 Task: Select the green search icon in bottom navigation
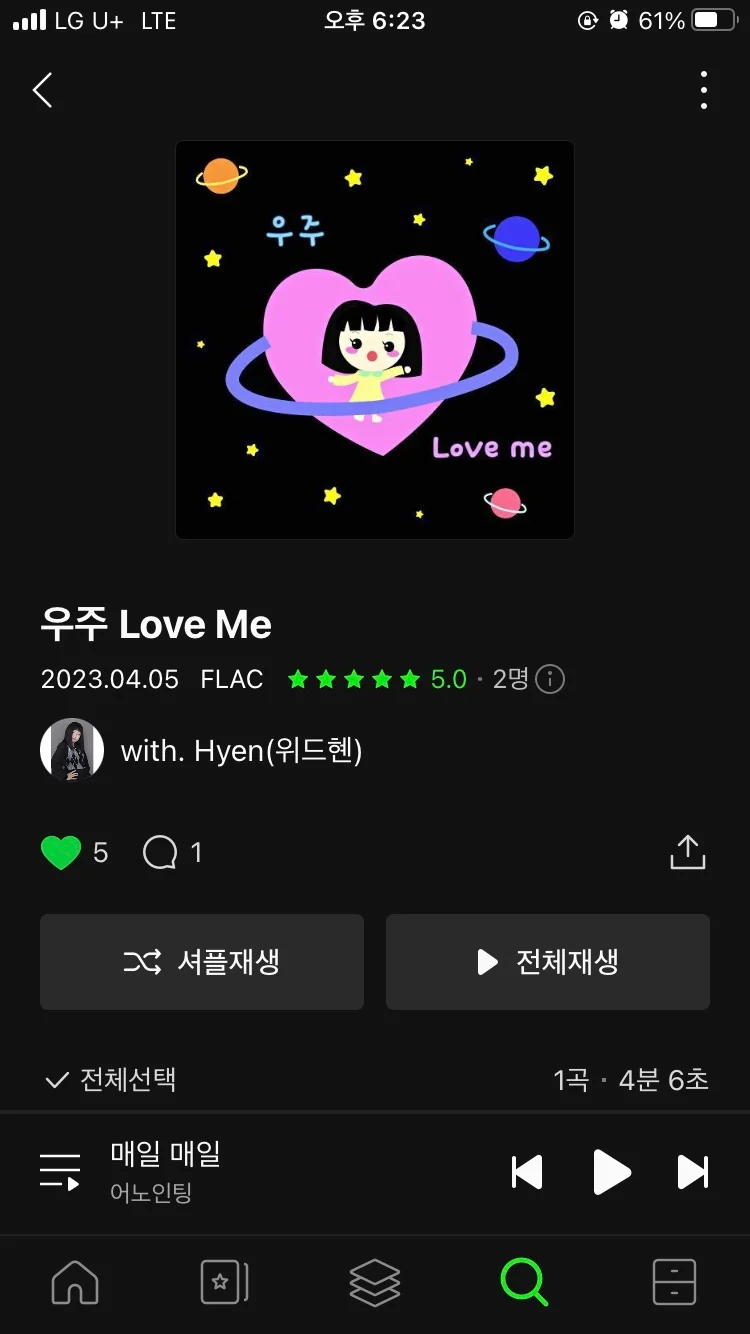[x=524, y=1282]
